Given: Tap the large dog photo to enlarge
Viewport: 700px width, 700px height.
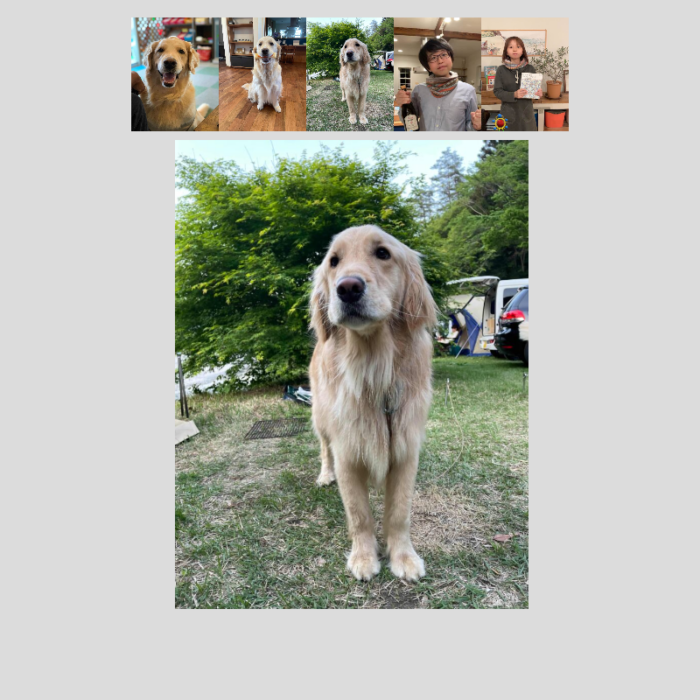Looking at the screenshot, I should [x=351, y=374].
